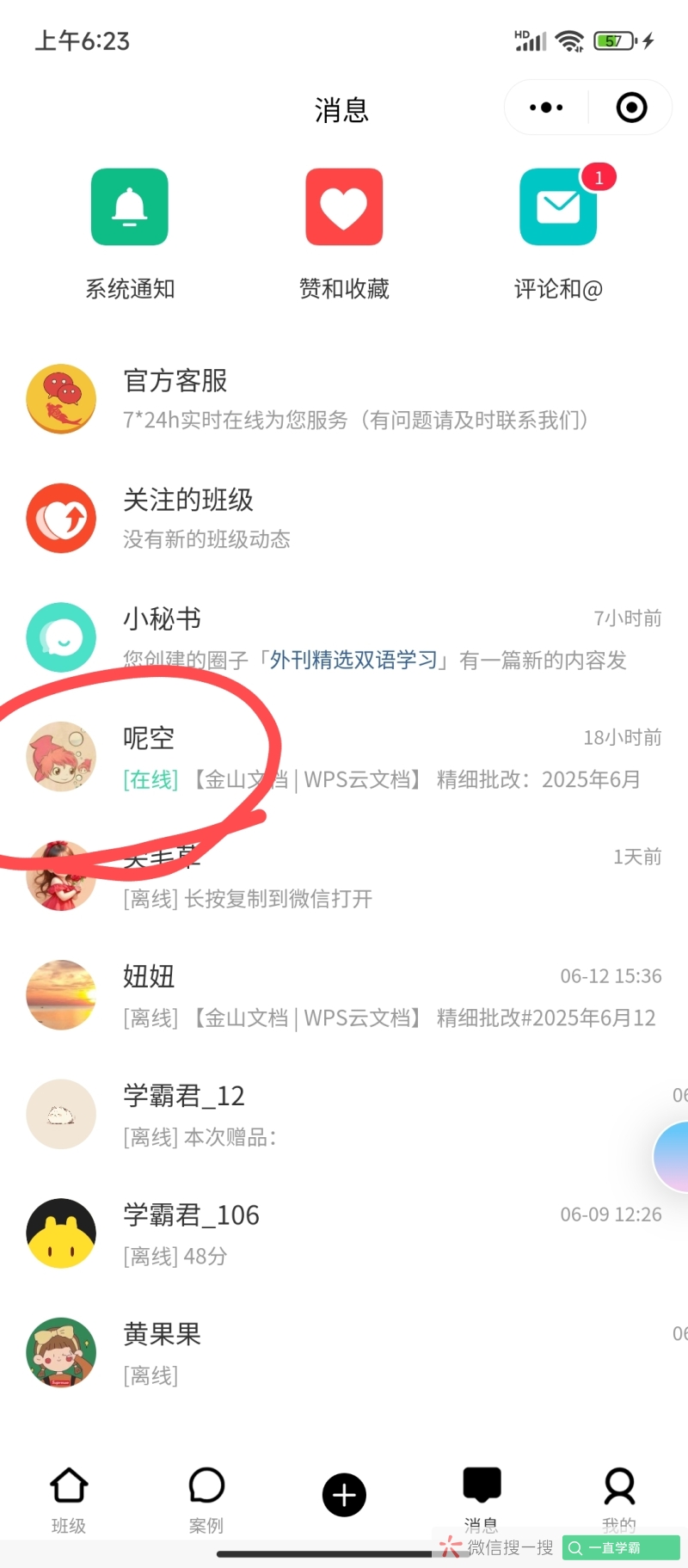Image resolution: width=688 pixels, height=1568 pixels.
Task: Tap the 外刊精选双语学习 circle link
Action: click(x=353, y=660)
